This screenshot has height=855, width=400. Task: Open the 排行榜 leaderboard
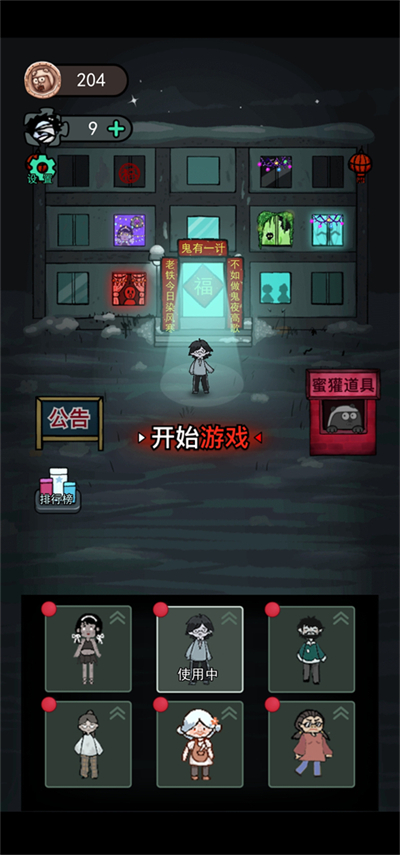point(58,491)
